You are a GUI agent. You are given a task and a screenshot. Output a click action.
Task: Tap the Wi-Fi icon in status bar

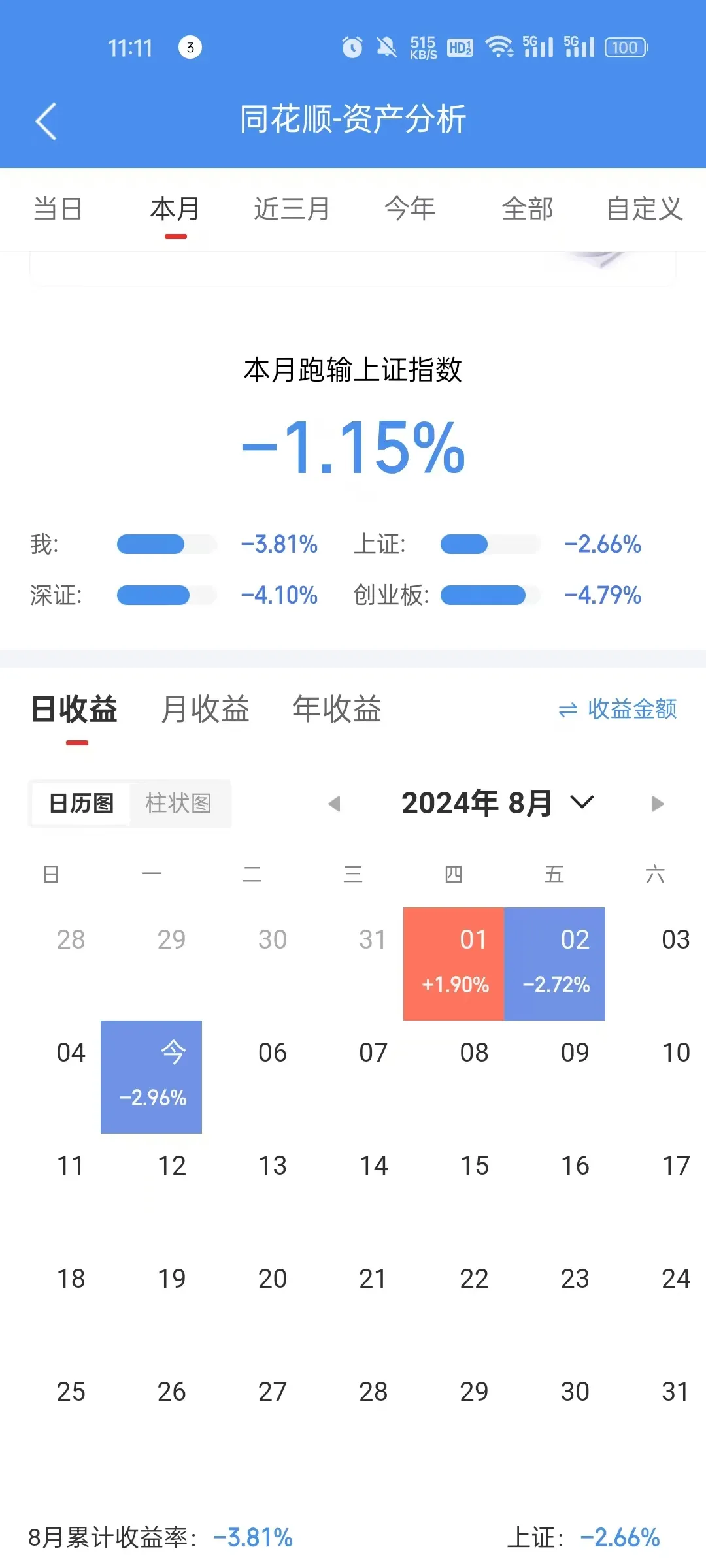click(x=500, y=47)
